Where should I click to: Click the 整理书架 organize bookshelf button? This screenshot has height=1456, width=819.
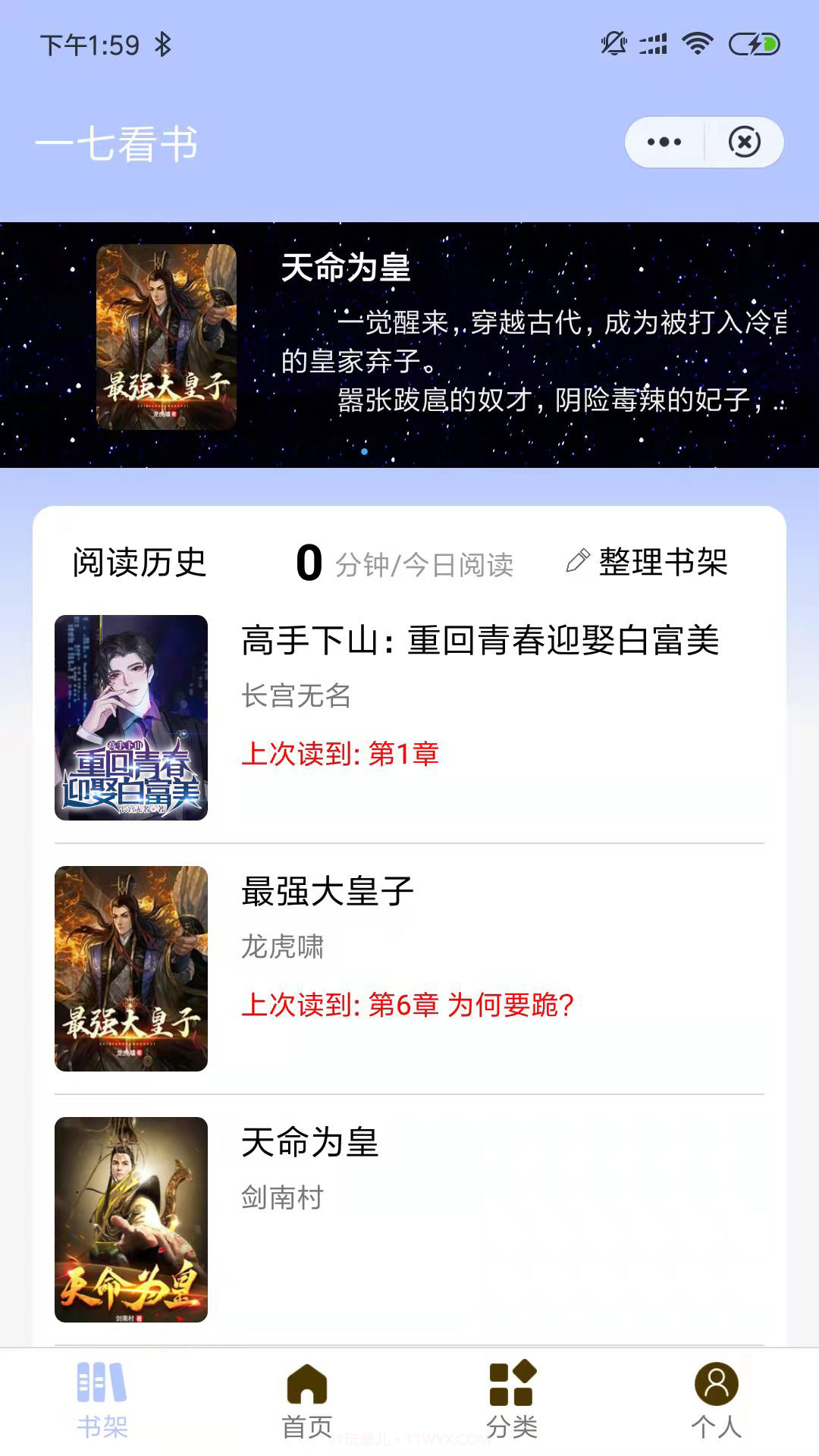[663, 561]
